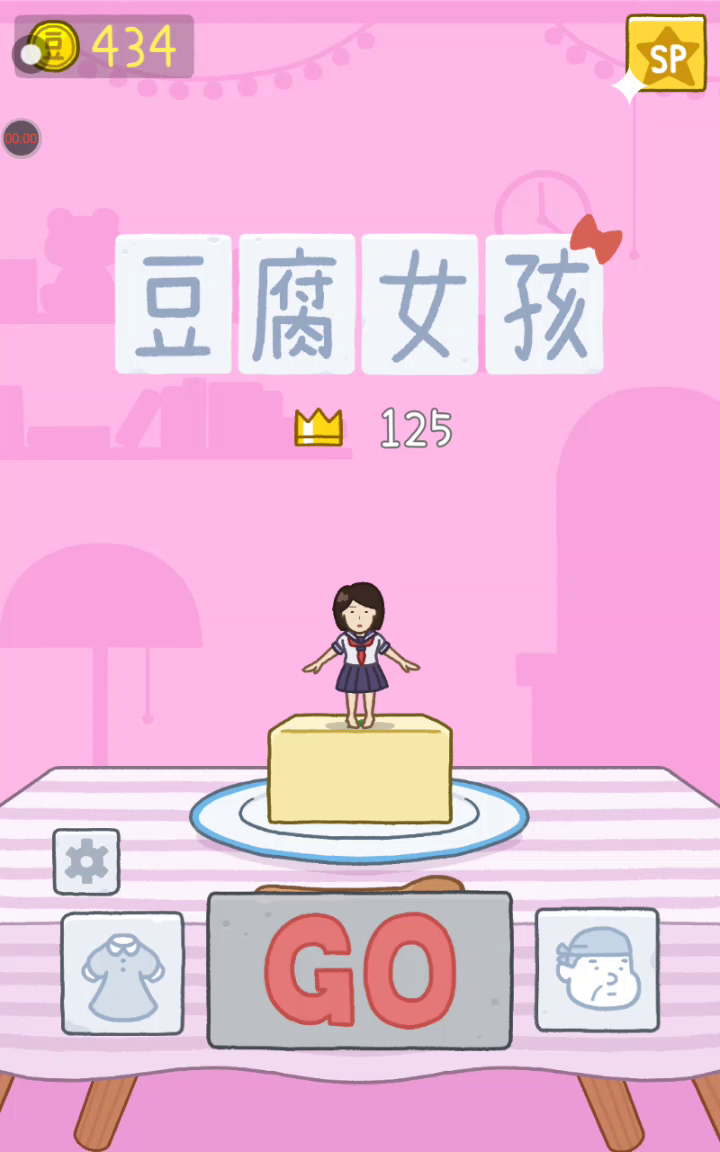Open the outfit selection dress icon
This screenshot has height=1152, width=720.
tap(122, 972)
